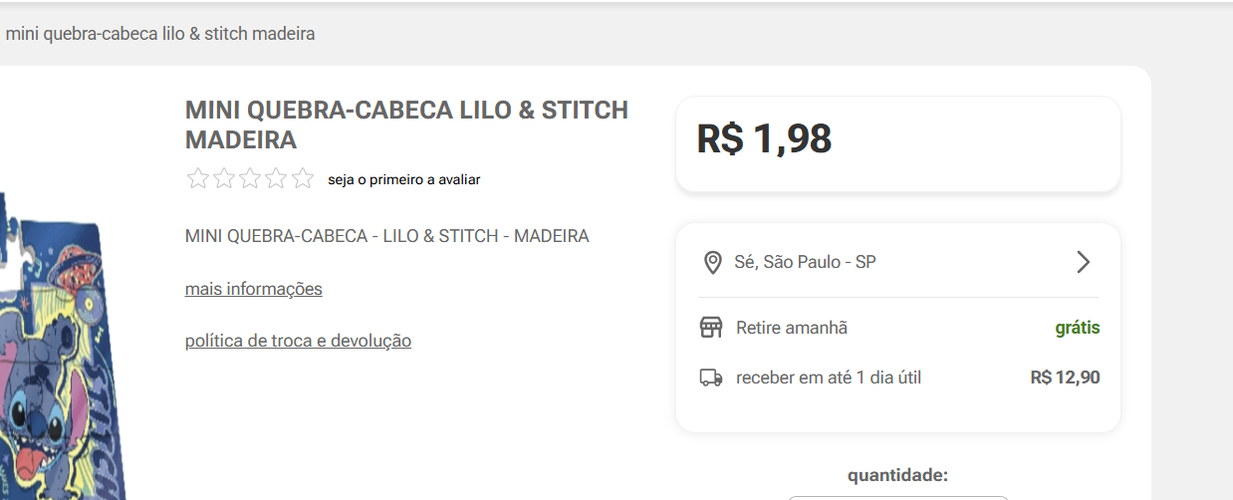Select the Retire amanhã pickup option
Viewport: 1233px width, 500px height.
point(791,328)
